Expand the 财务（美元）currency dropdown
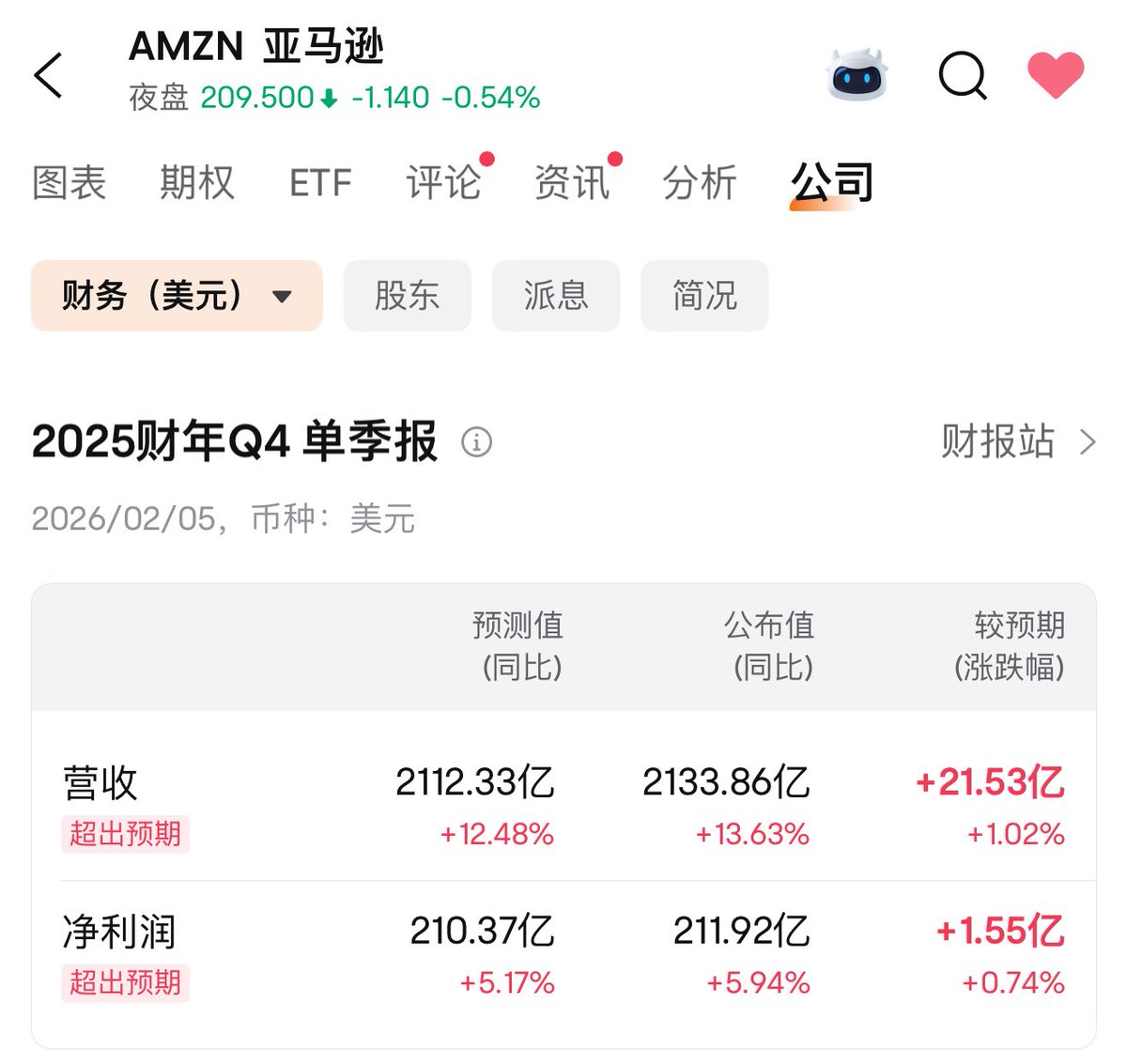Image resolution: width=1127 pixels, height=1064 pixels. pos(177,296)
